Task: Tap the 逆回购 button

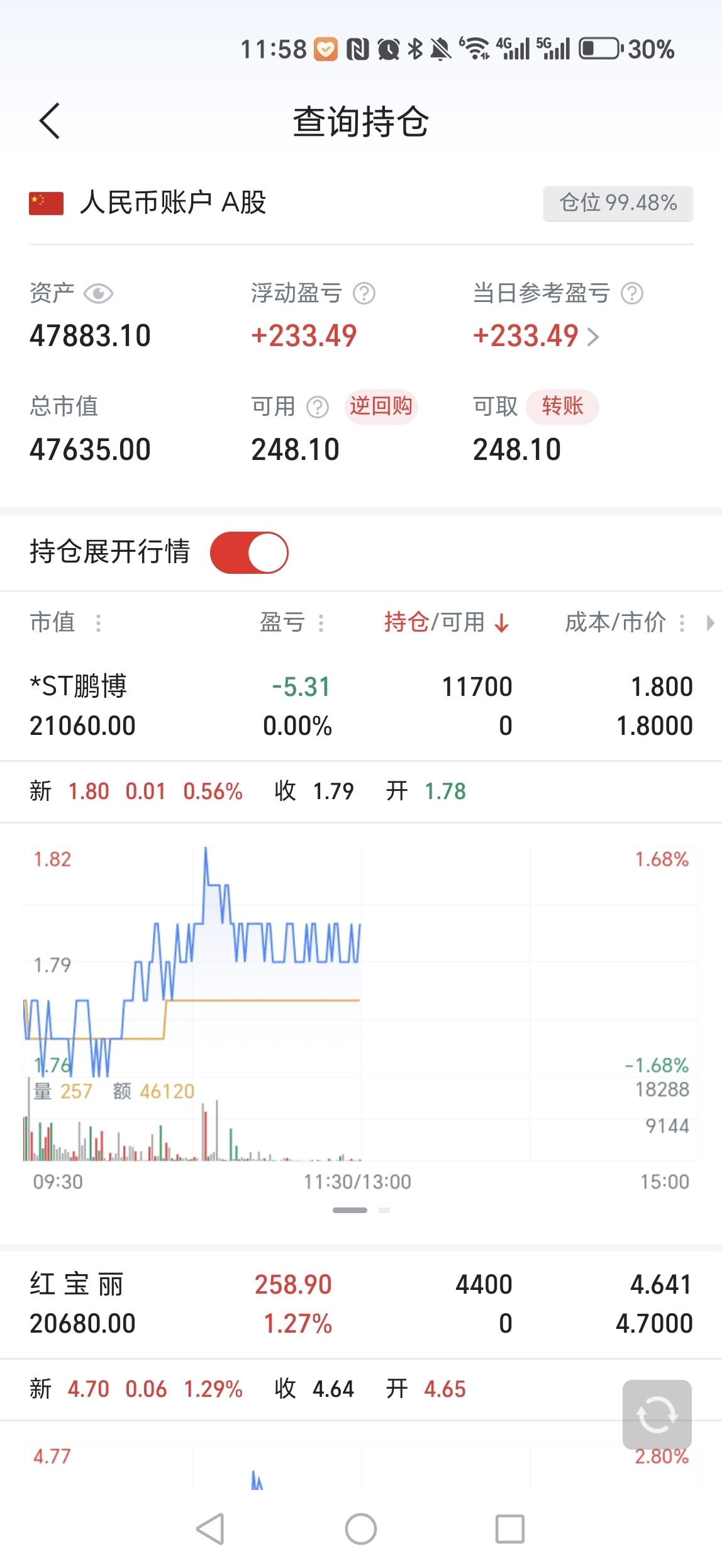Action: click(381, 406)
